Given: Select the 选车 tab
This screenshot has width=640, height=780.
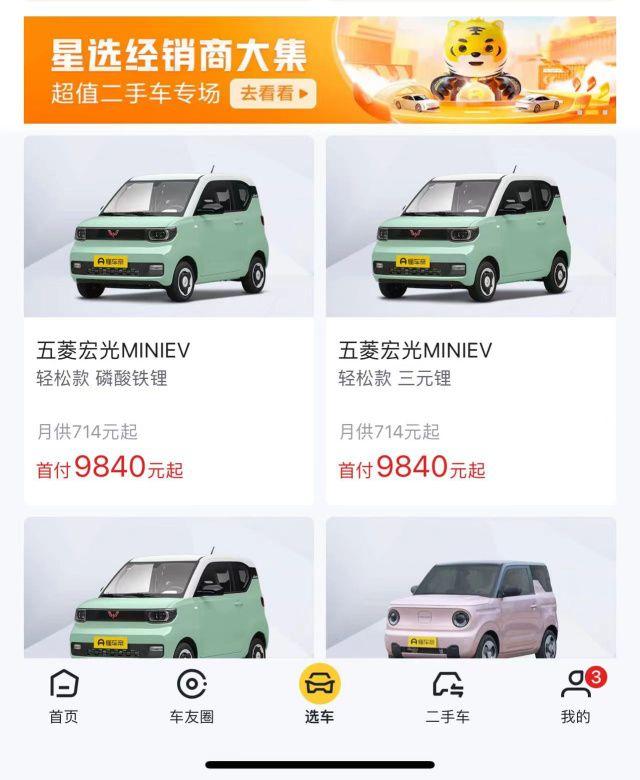Looking at the screenshot, I should (x=320, y=697).
